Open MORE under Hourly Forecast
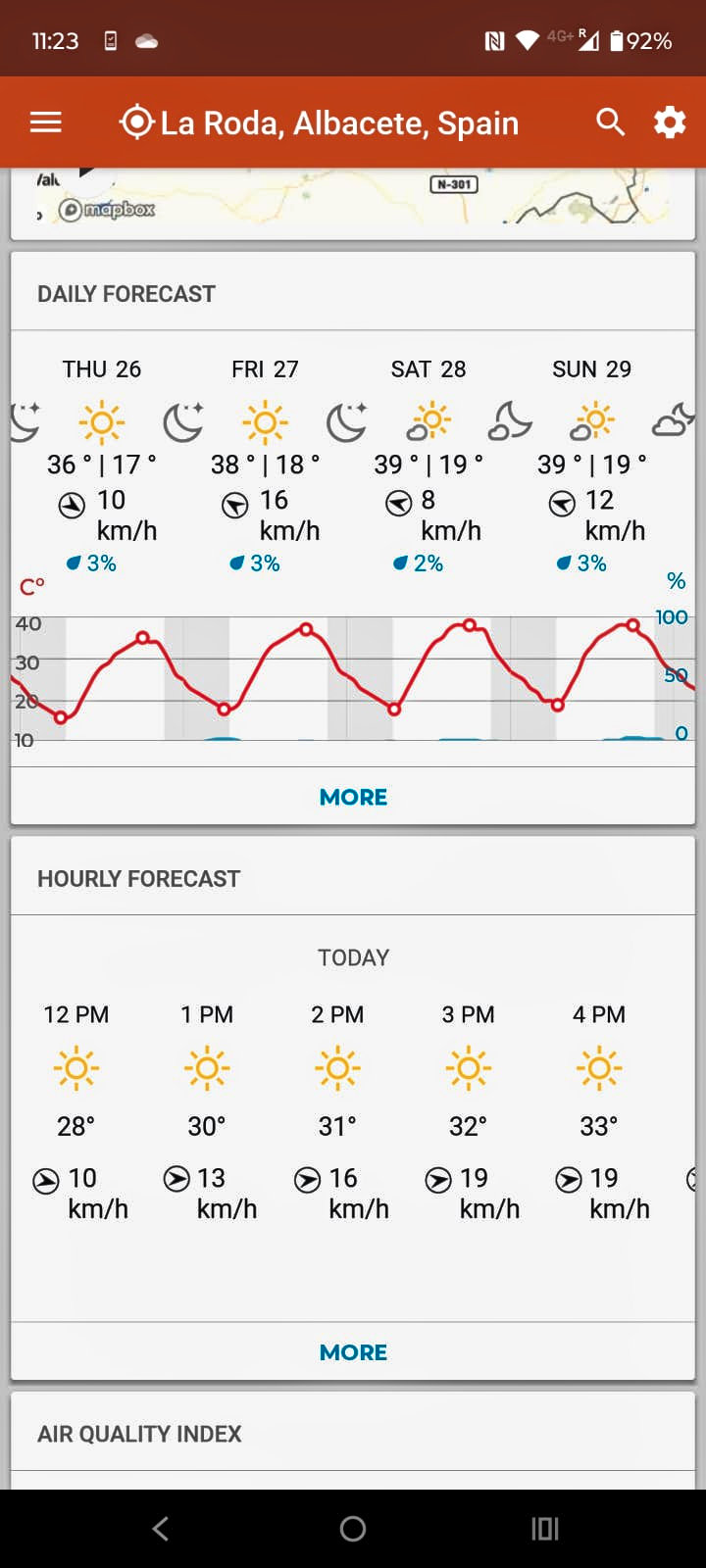This screenshot has height=1568, width=706. (x=353, y=1352)
